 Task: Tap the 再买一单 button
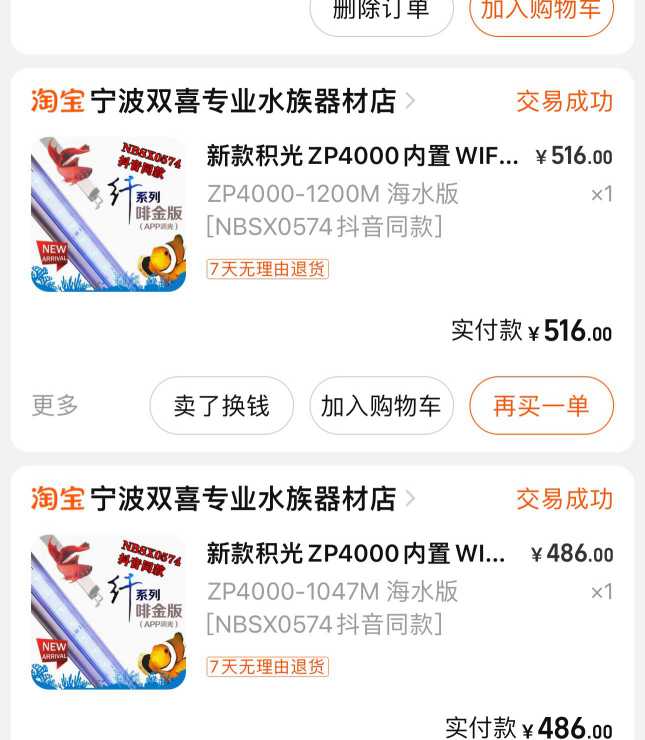tap(541, 405)
